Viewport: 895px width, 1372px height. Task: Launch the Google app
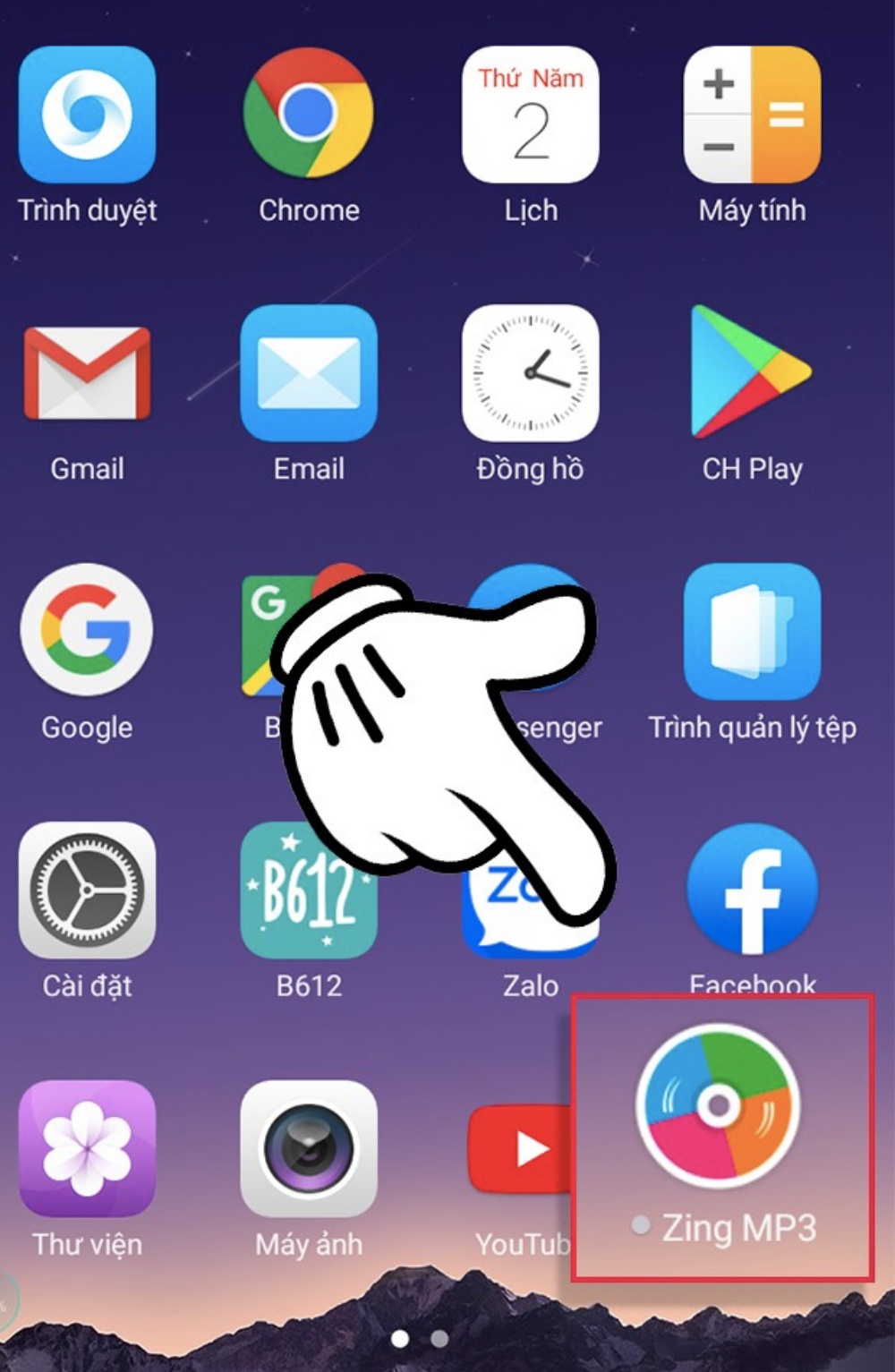point(87,631)
